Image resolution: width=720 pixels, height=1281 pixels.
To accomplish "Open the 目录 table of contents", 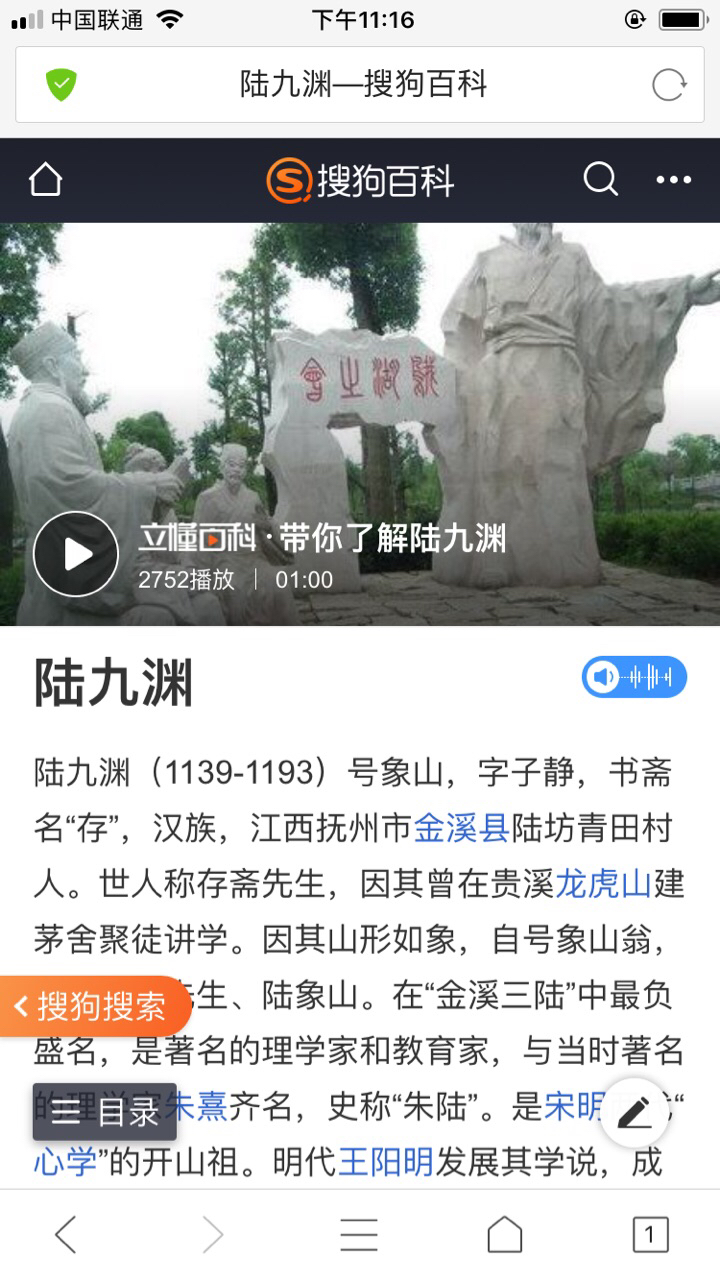I will (x=105, y=1112).
